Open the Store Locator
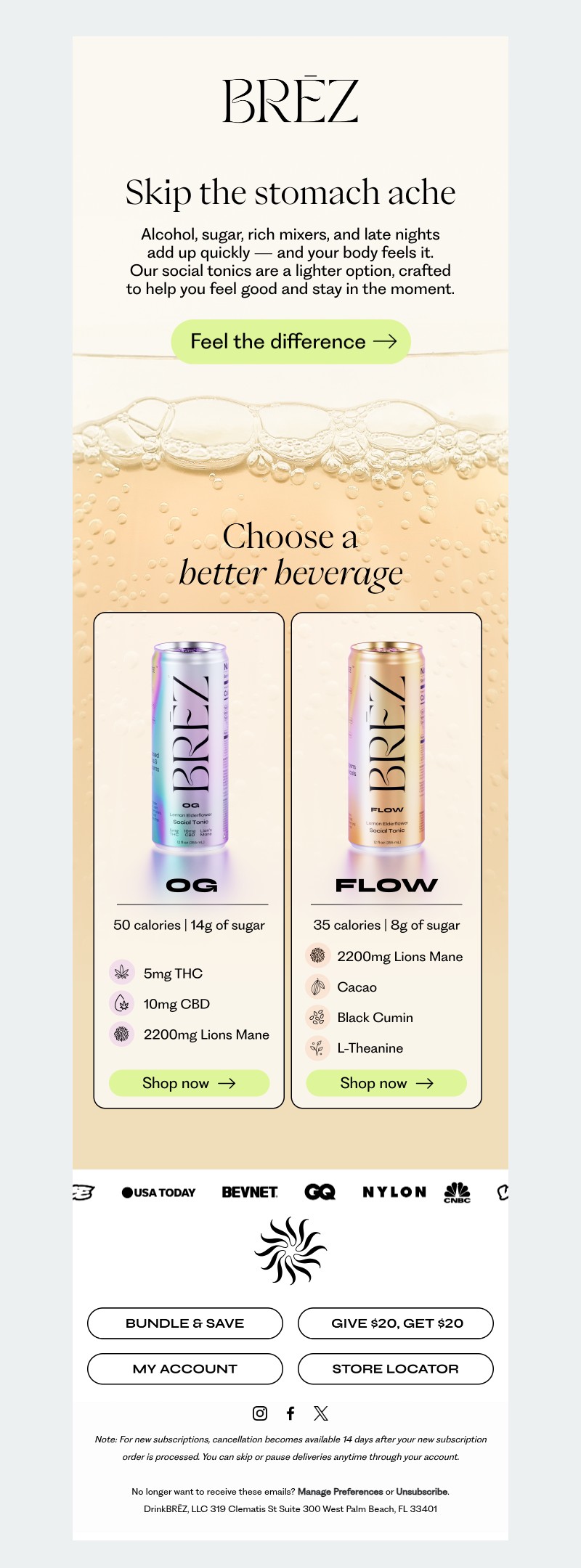 click(396, 1368)
